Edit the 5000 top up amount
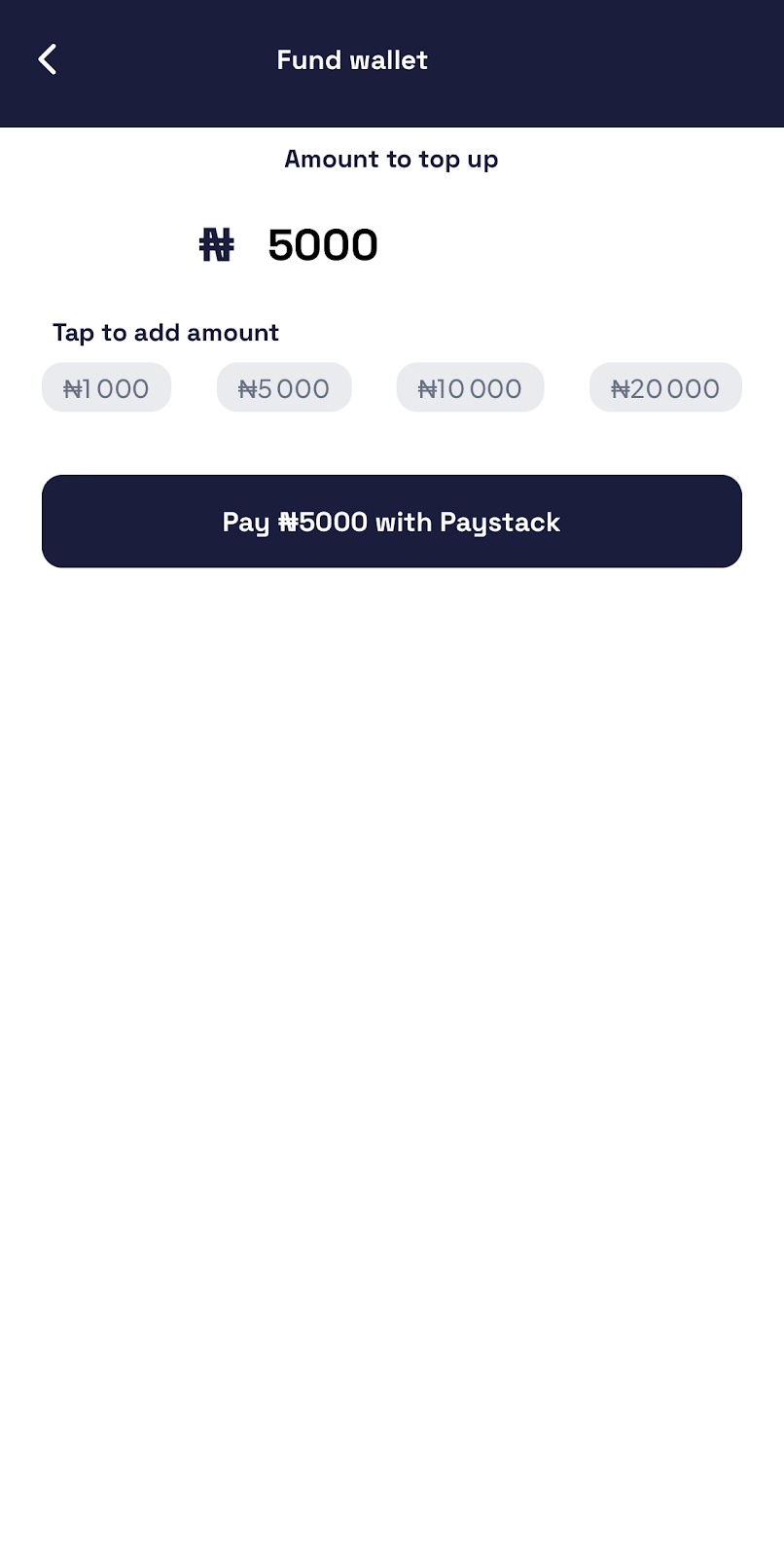The image size is (784, 1557). point(323,245)
